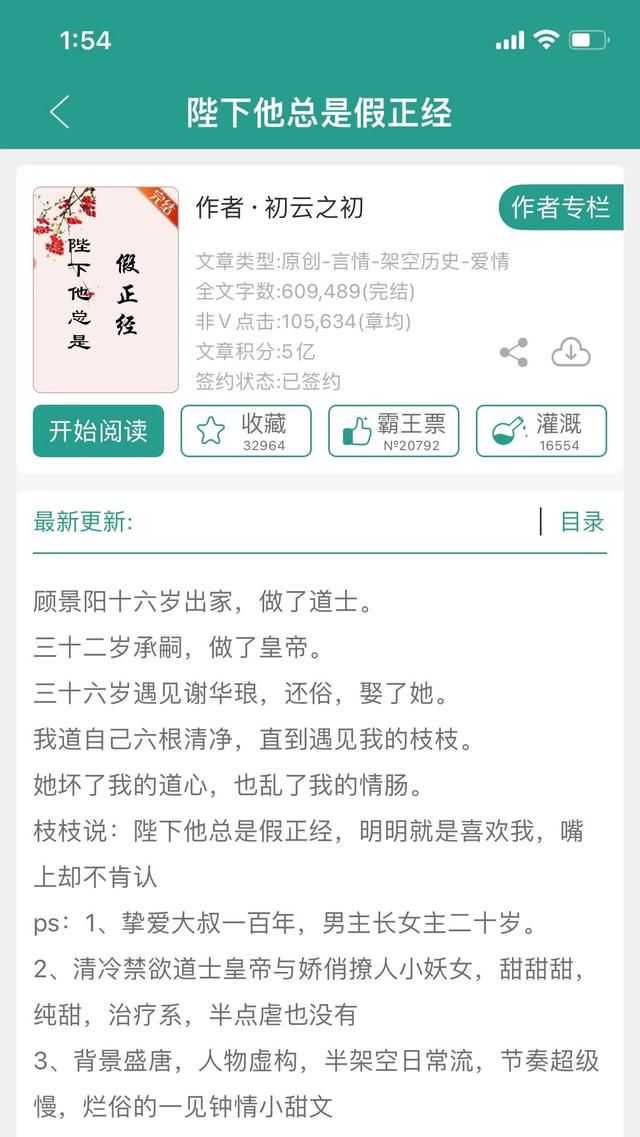Open the book cover image
Viewport: 640px width, 1137px height.
tap(106, 289)
